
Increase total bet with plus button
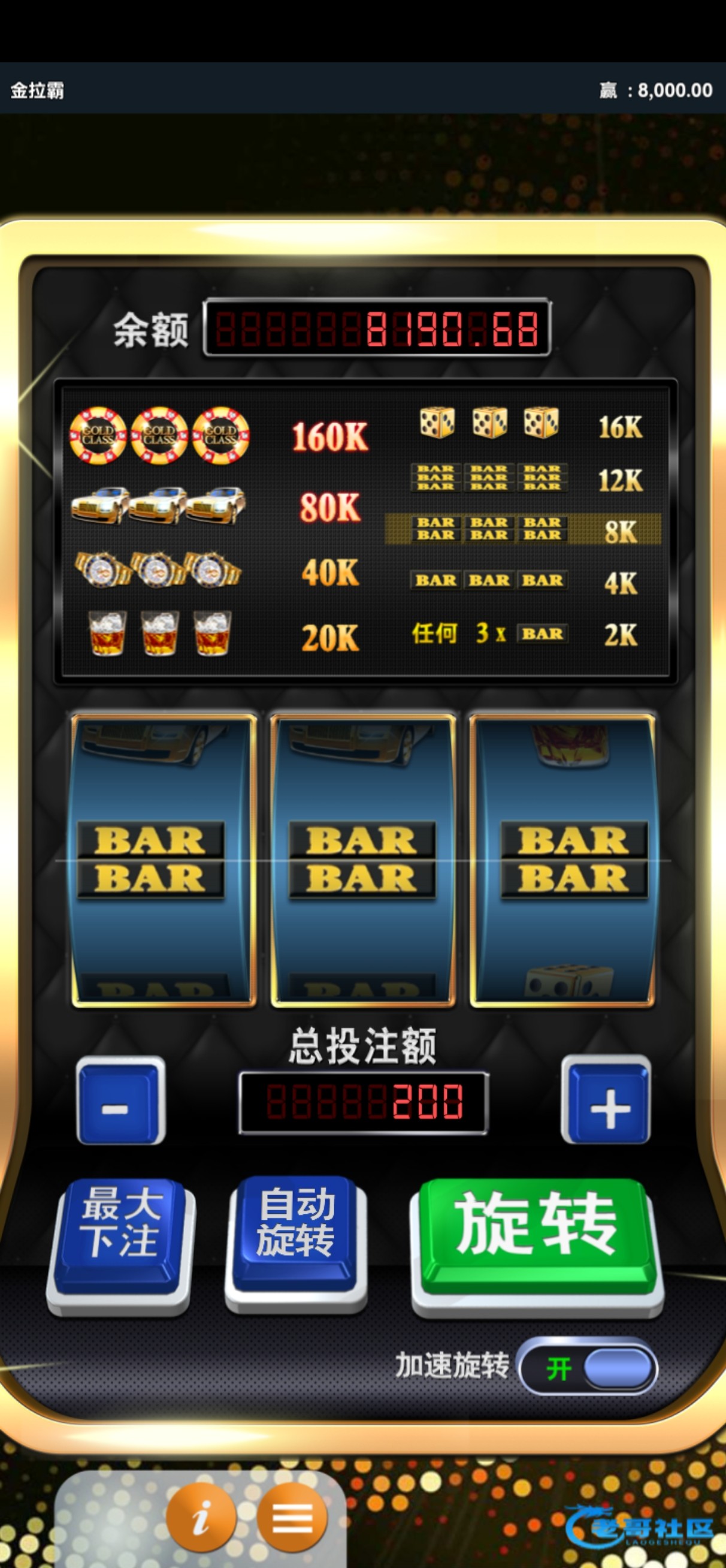click(606, 1100)
